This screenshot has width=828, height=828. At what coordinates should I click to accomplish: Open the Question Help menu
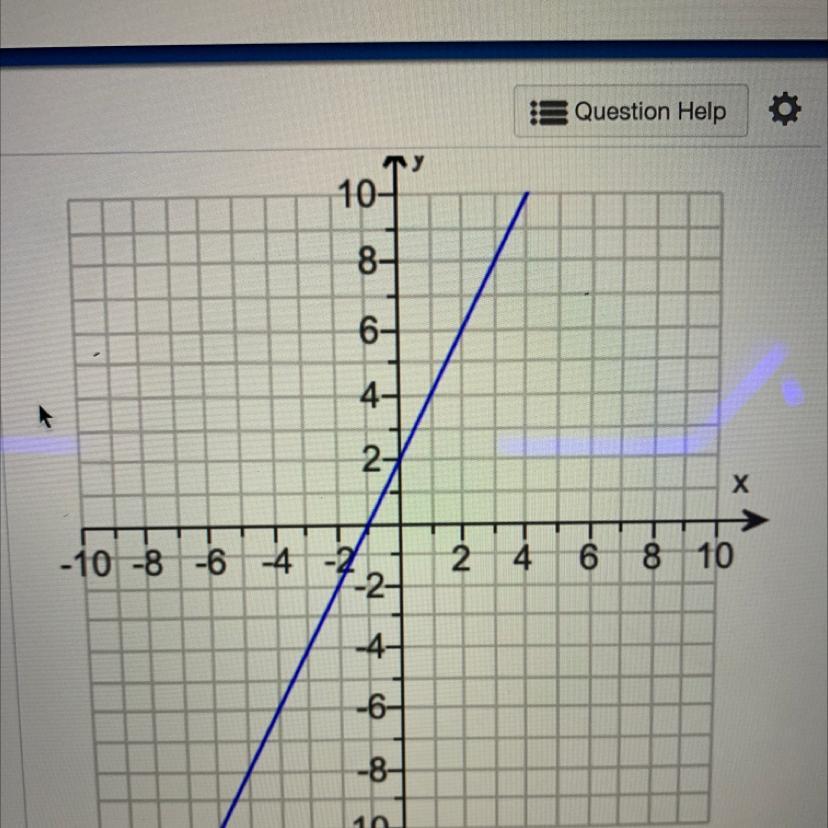coord(631,111)
